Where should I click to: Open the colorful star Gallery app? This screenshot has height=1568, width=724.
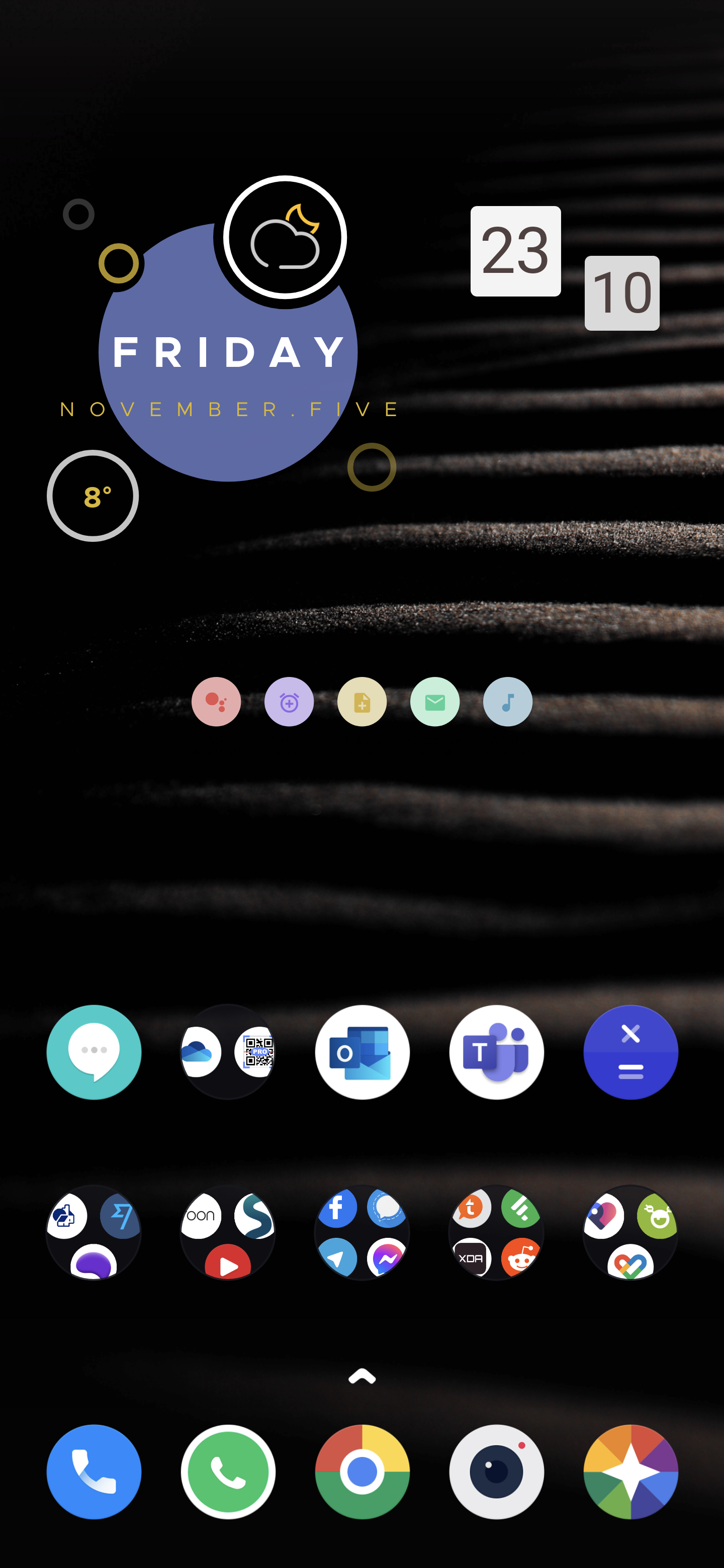coord(630,1471)
